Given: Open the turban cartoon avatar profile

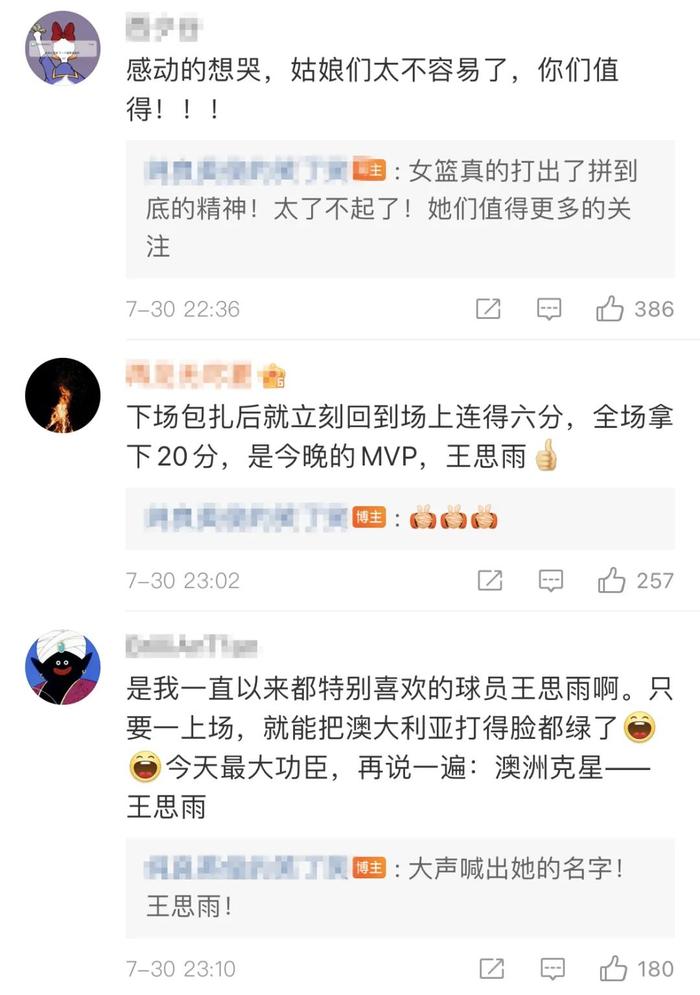Looking at the screenshot, I should point(62,667).
